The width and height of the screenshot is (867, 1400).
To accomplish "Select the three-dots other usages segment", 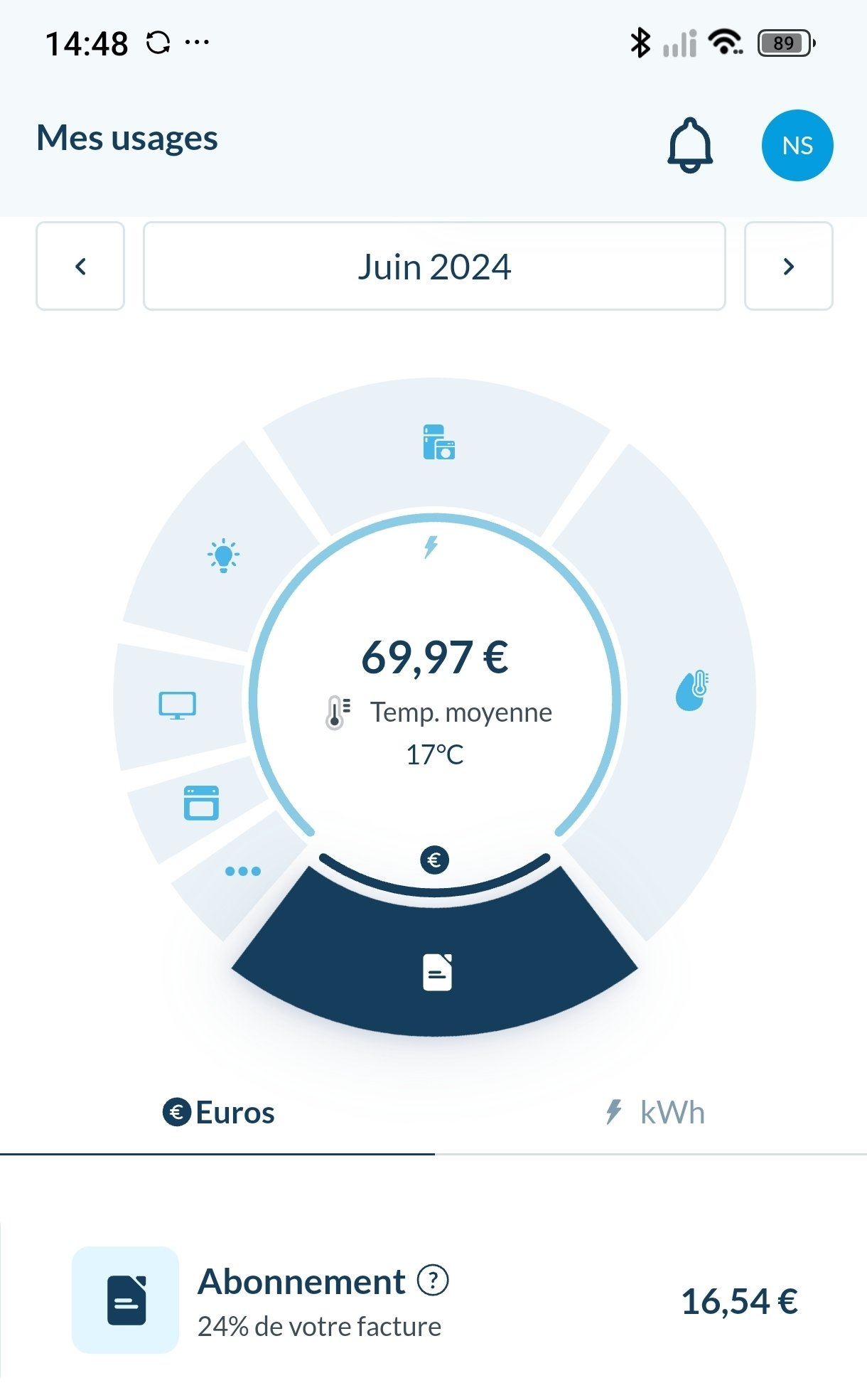I will click(x=242, y=871).
